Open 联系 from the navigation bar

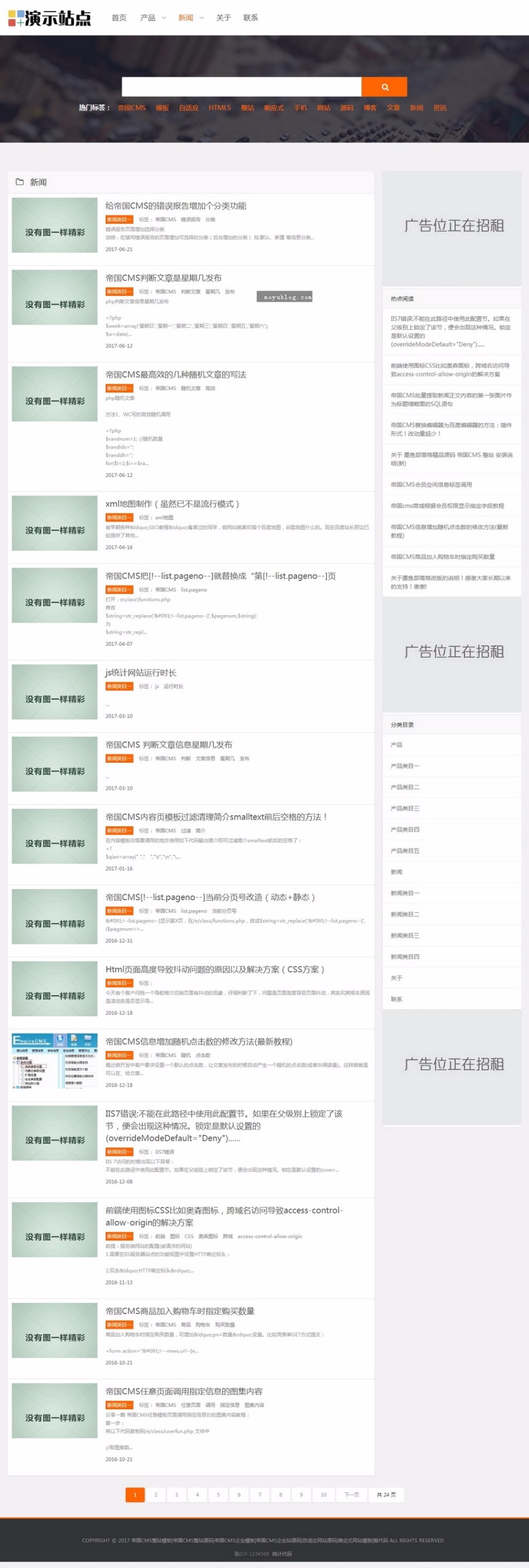(250, 18)
